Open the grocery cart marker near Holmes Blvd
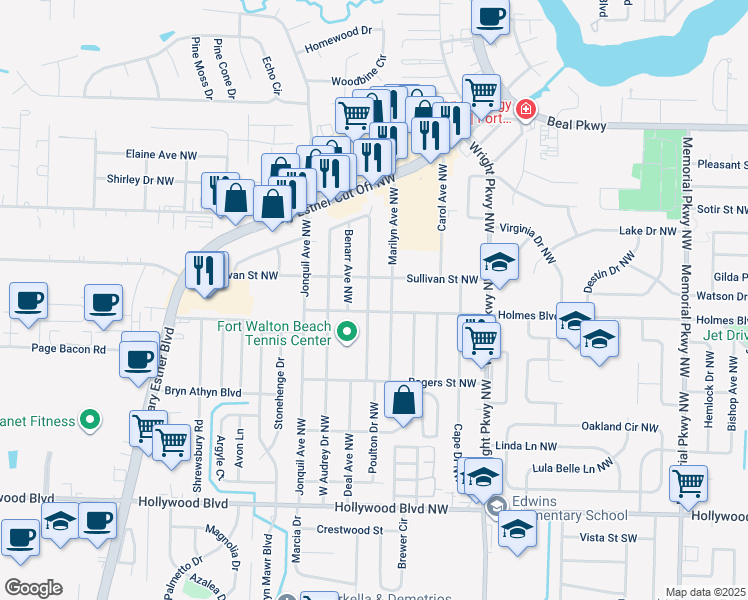 (x=482, y=341)
